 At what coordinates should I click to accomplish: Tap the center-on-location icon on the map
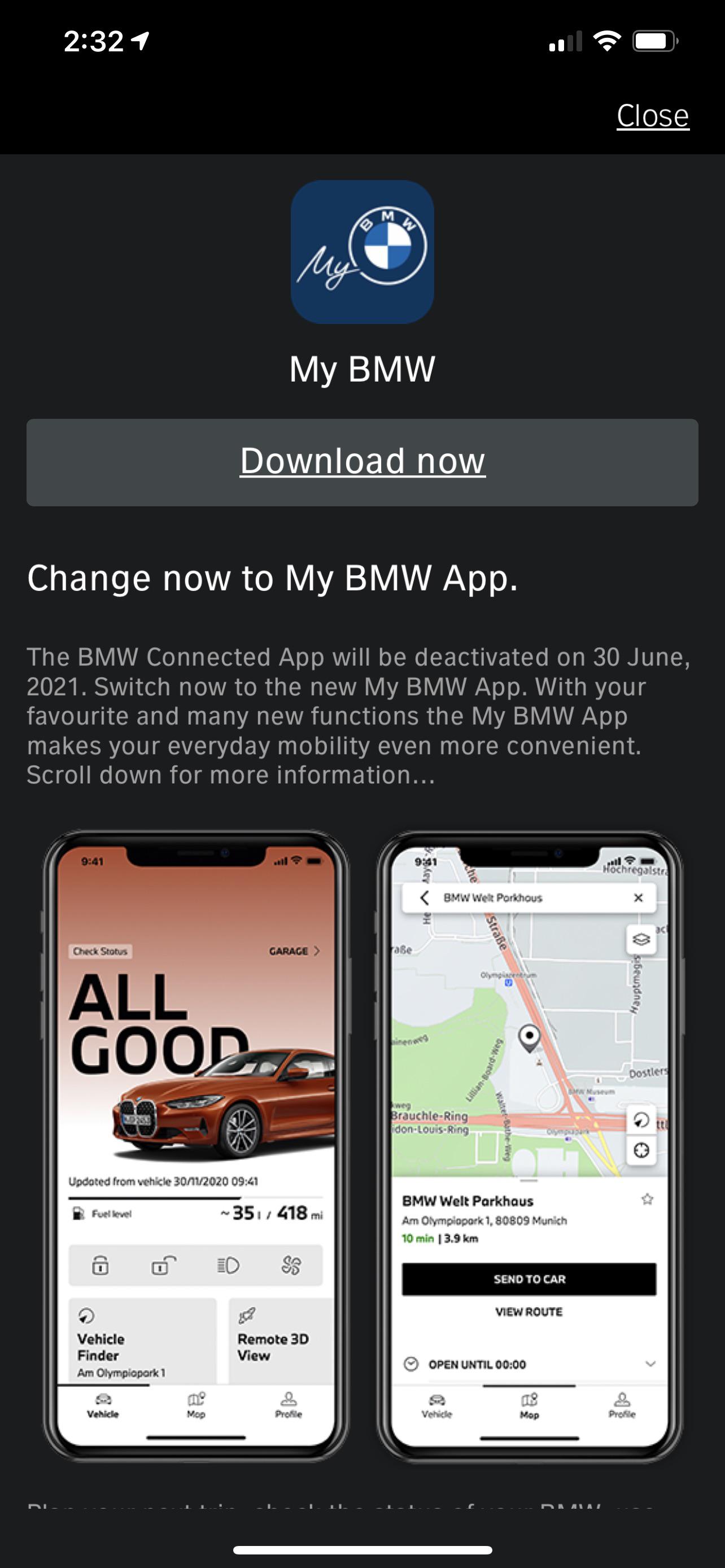(x=641, y=1151)
